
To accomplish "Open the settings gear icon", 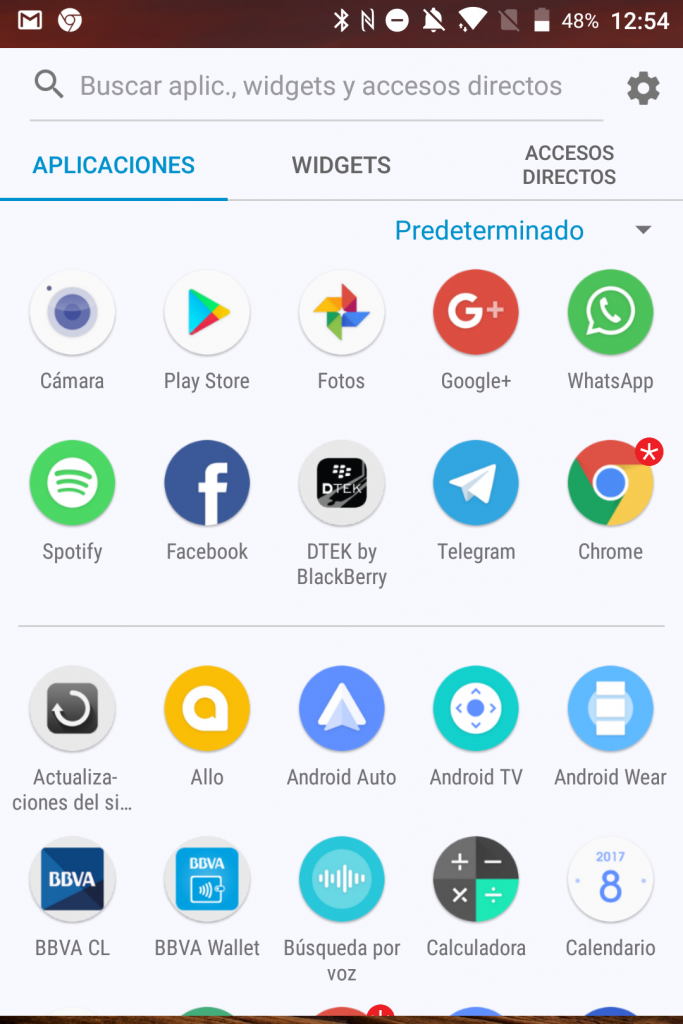I will click(643, 88).
